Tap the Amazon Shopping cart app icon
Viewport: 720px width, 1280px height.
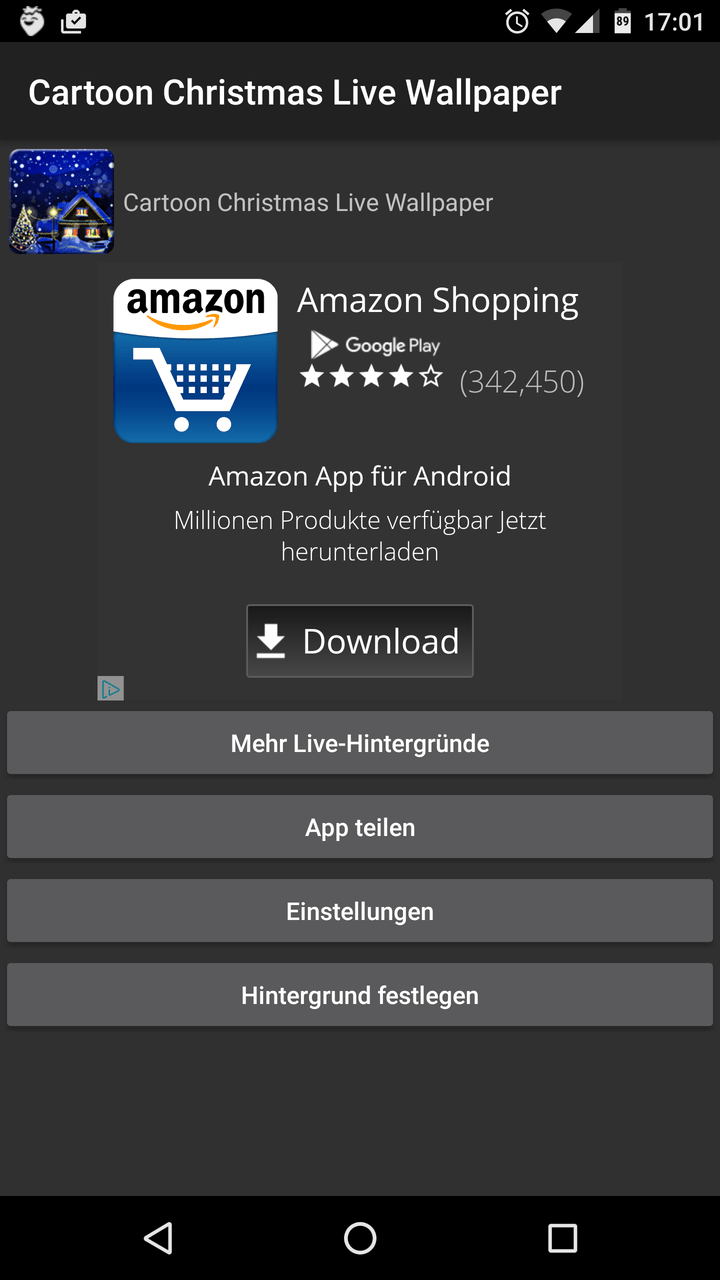[195, 361]
